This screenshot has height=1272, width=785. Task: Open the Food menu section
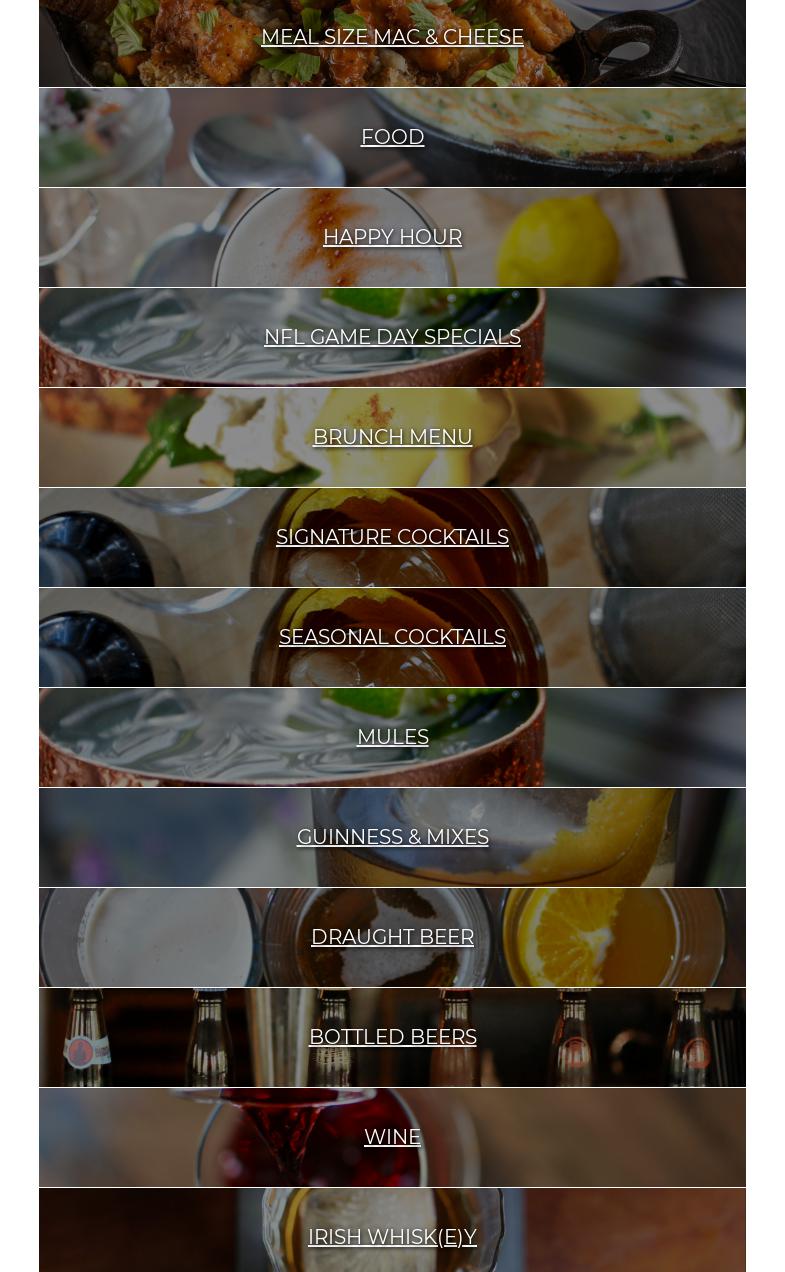[x=392, y=137]
